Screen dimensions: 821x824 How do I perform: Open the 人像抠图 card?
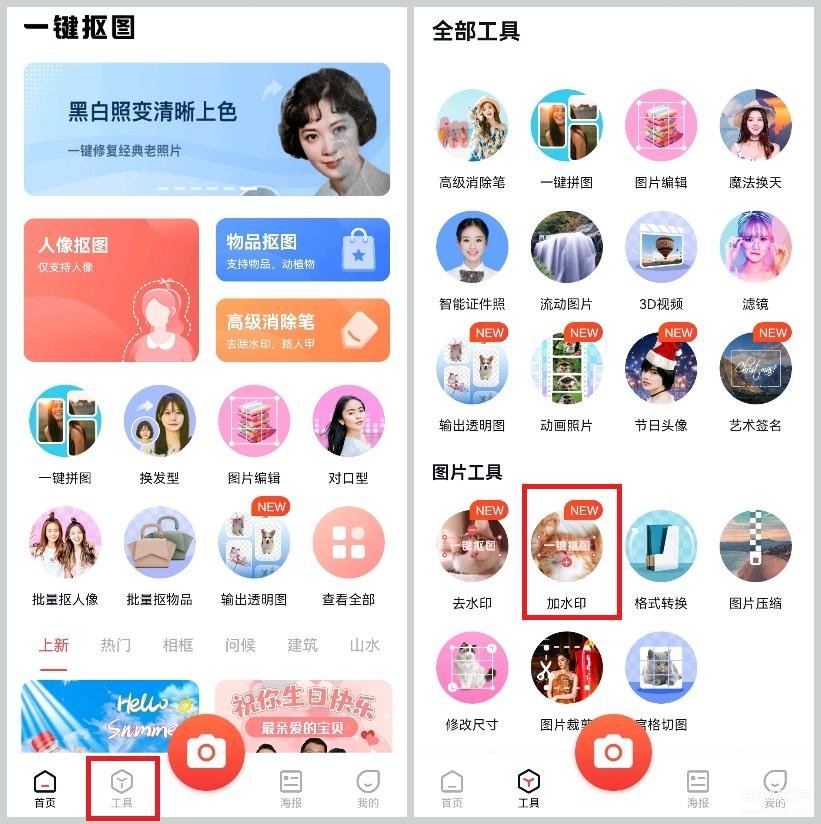111,290
